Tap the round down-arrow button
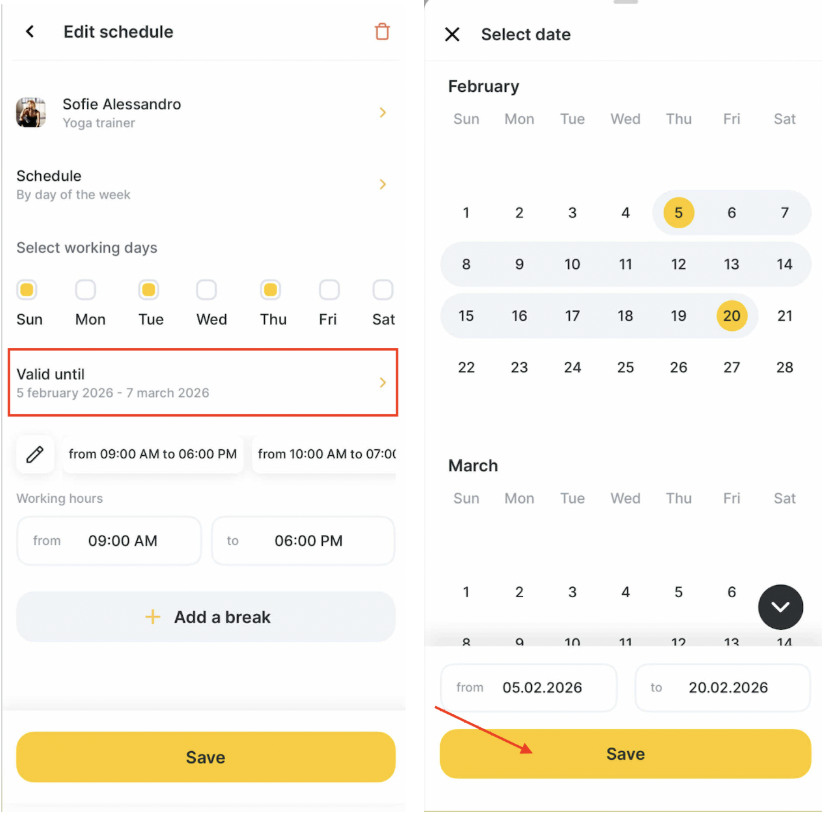The height and width of the screenshot is (814, 822). (x=780, y=607)
